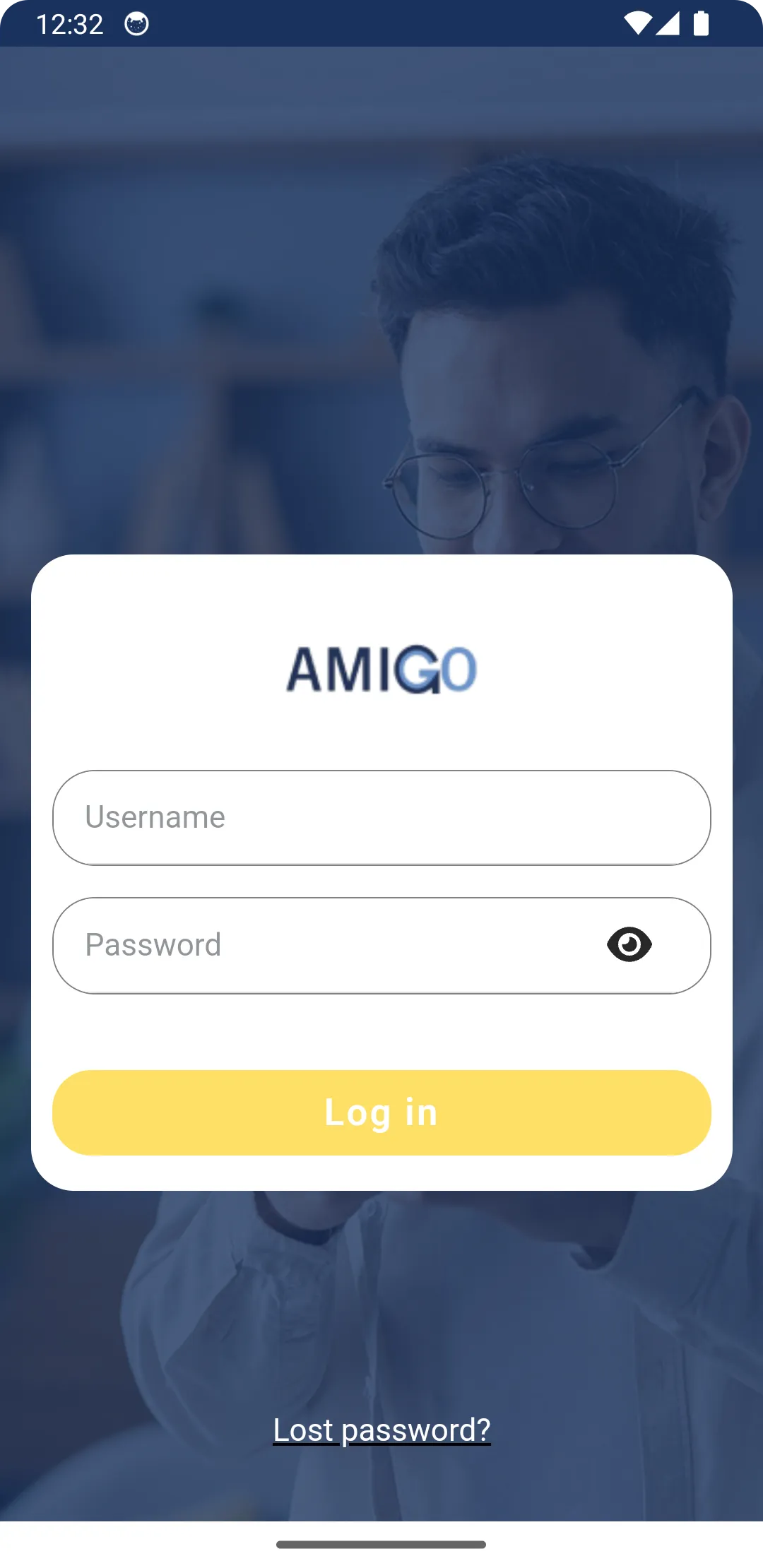Viewport: 763px width, 1568px height.
Task: Tap the yellow Log in button
Action: pyautogui.click(x=381, y=1112)
